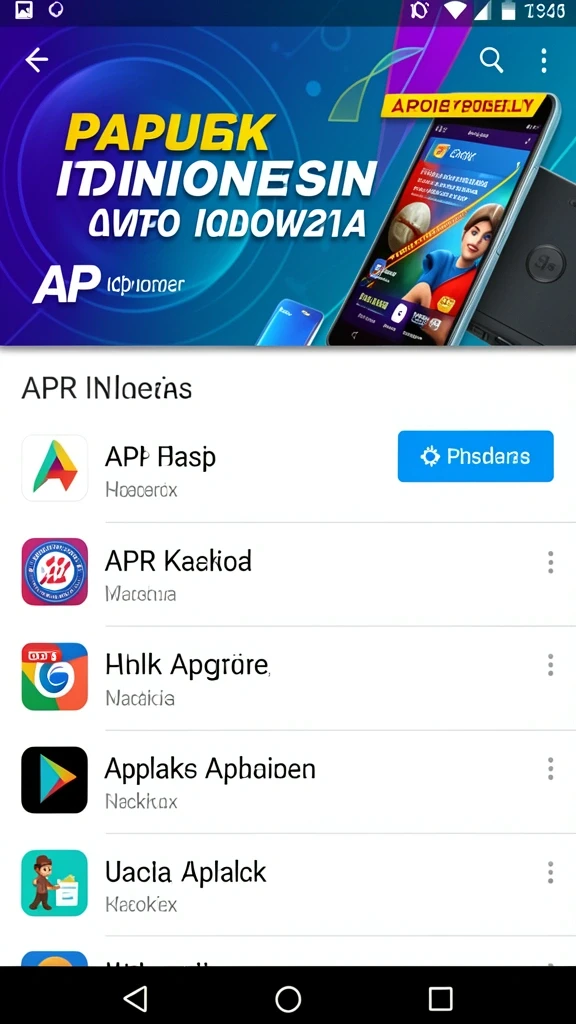Open options menu beside Applaks Aphaioen
The width and height of the screenshot is (576, 1024).
(x=551, y=769)
